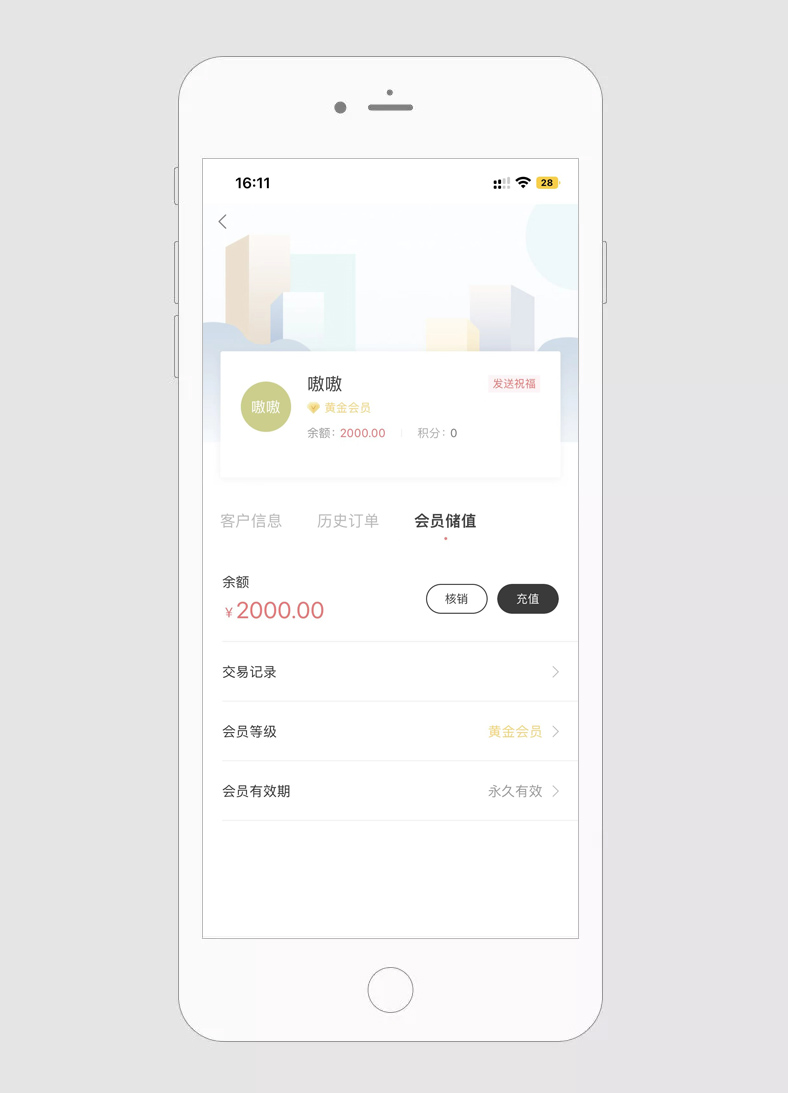This screenshot has width=788, height=1093.
Task: Switch to the 客户信息 tab
Action: pos(251,521)
